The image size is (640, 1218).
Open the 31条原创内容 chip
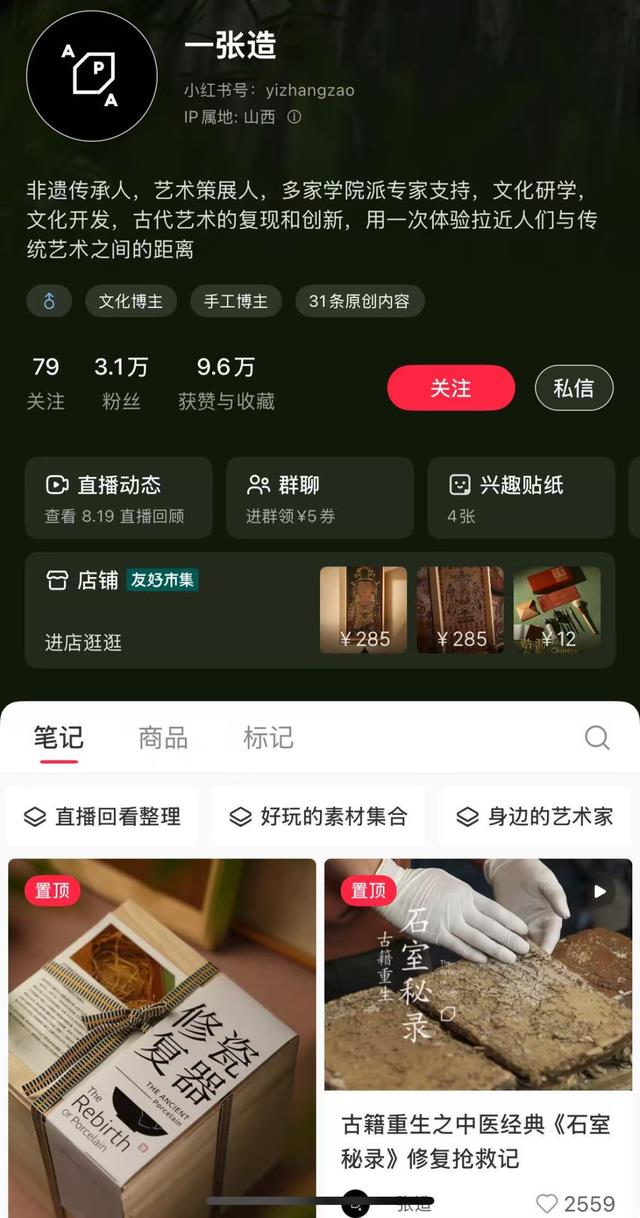click(358, 301)
